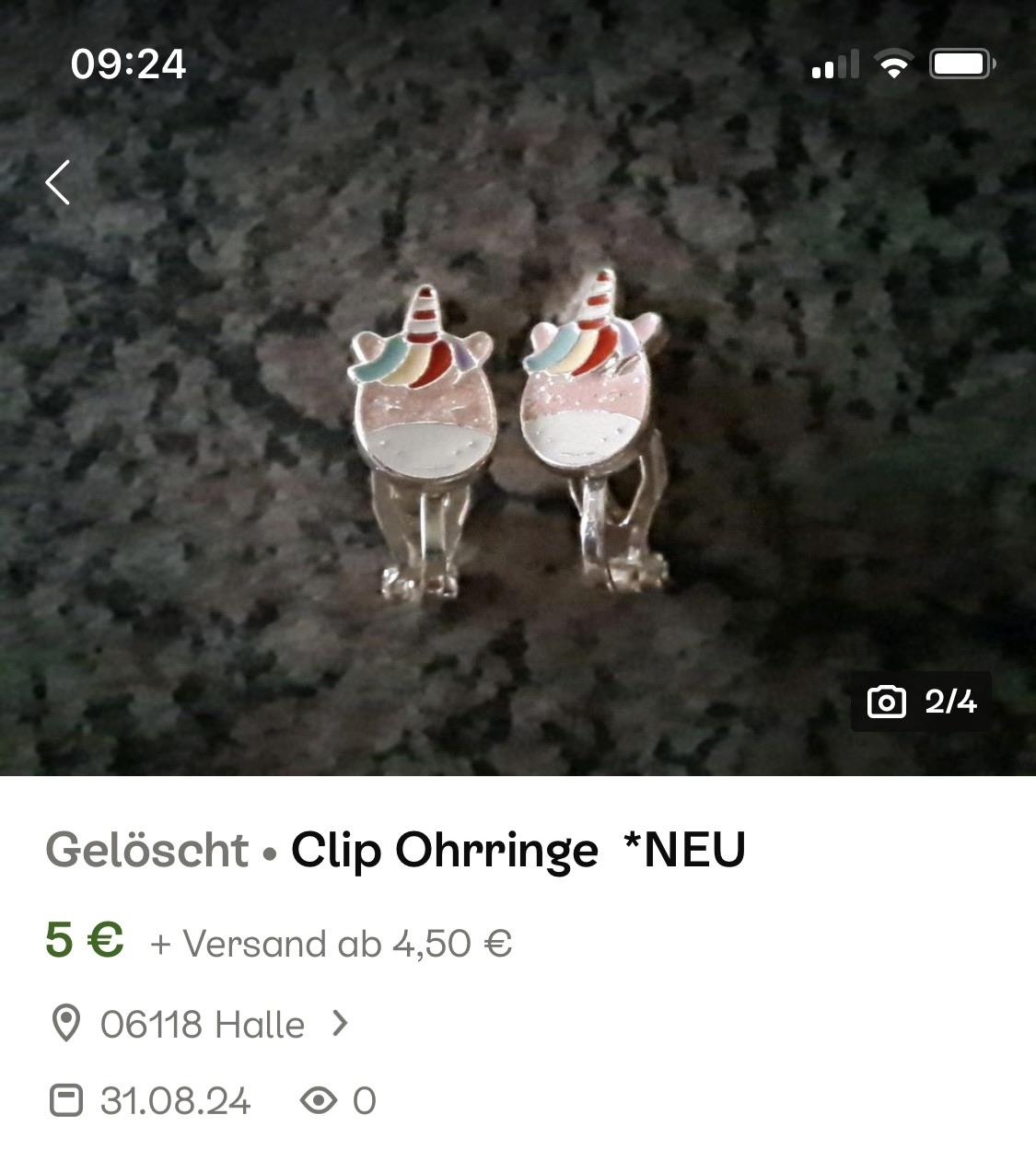The height and width of the screenshot is (1161, 1036).
Task: Open the clip earrings listing photo
Action: pyautogui.click(x=516, y=433)
